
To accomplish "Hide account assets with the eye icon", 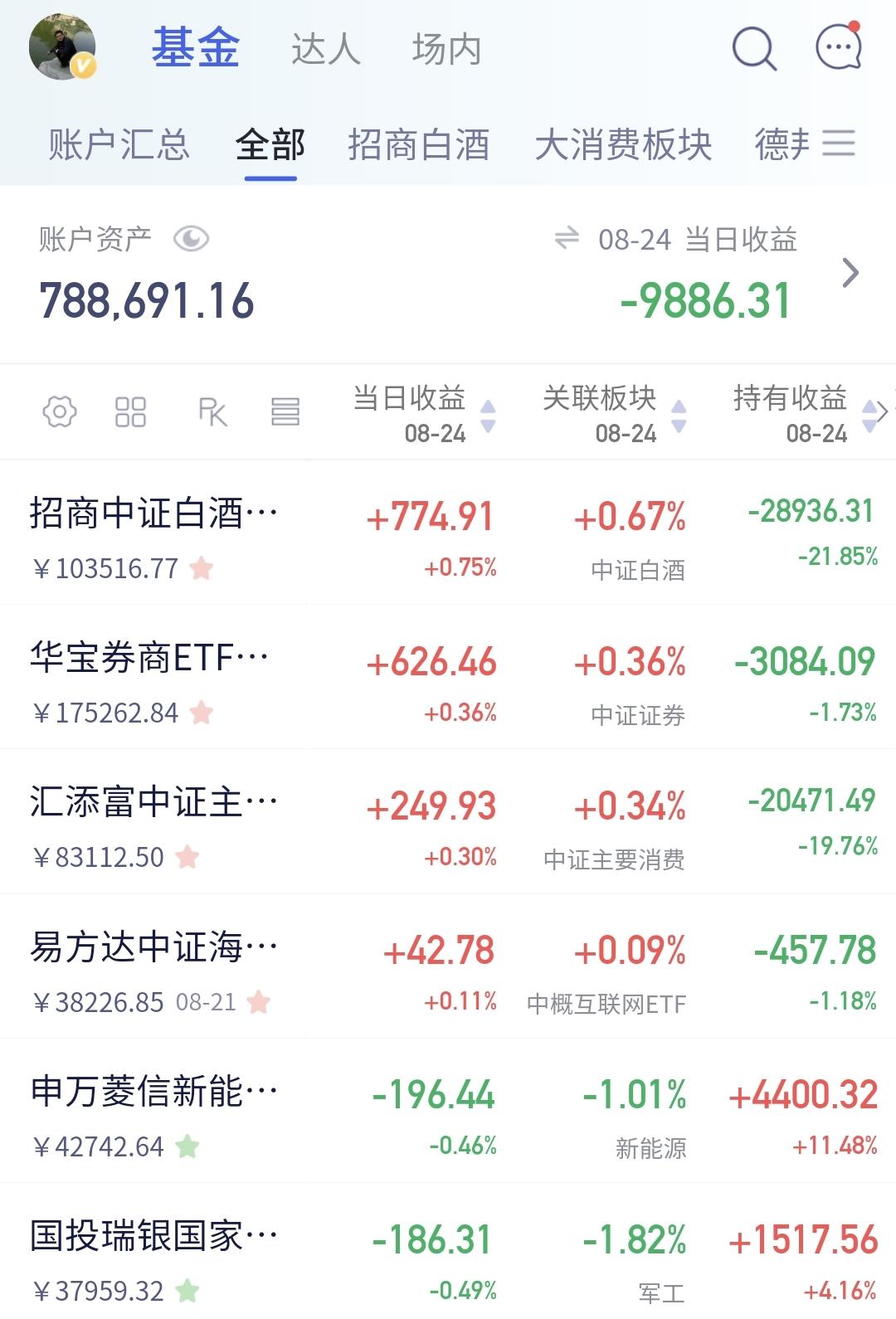I will (192, 240).
